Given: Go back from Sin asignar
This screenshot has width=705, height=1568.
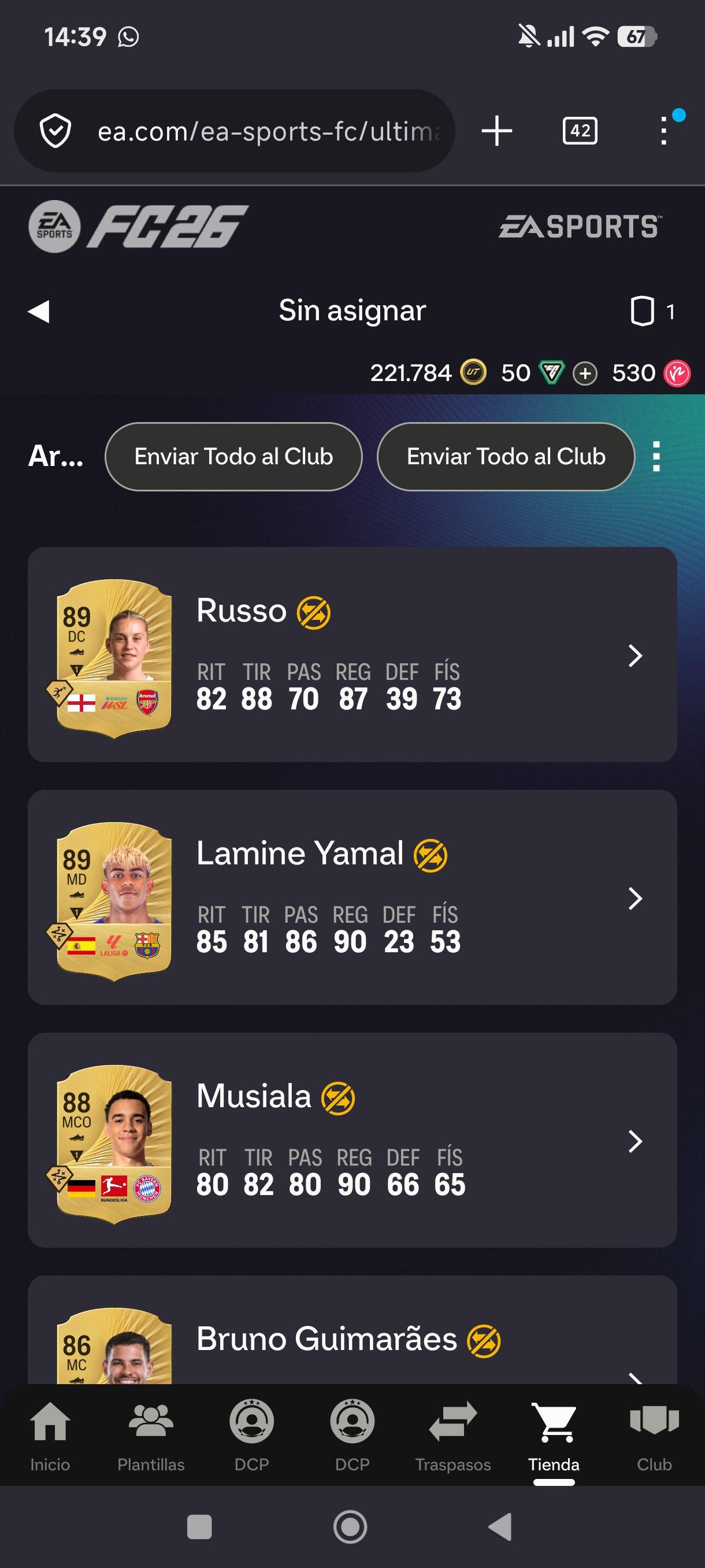Looking at the screenshot, I should 38,311.
